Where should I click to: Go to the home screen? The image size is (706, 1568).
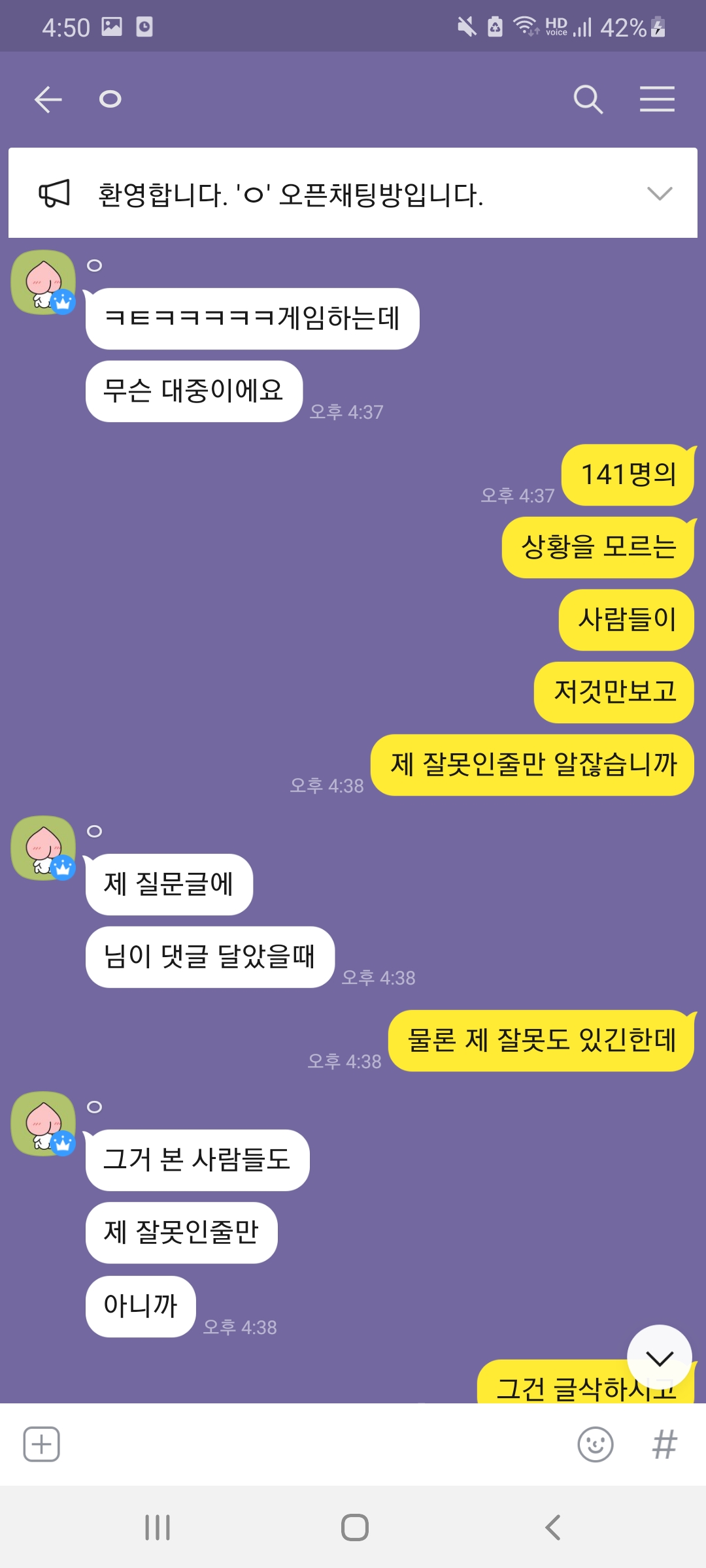354,1527
